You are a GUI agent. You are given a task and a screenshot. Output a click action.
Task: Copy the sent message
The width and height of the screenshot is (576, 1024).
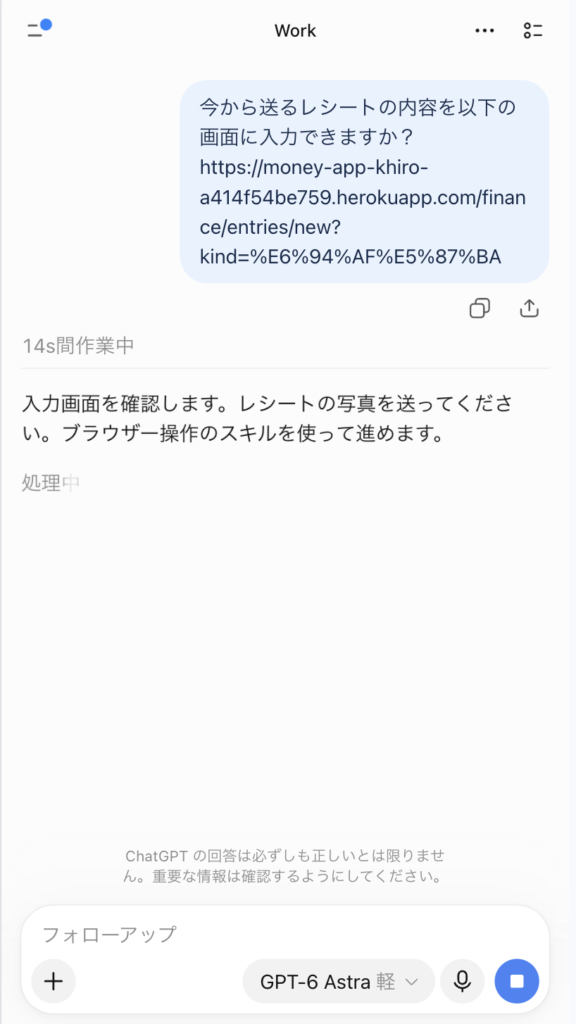(x=480, y=308)
